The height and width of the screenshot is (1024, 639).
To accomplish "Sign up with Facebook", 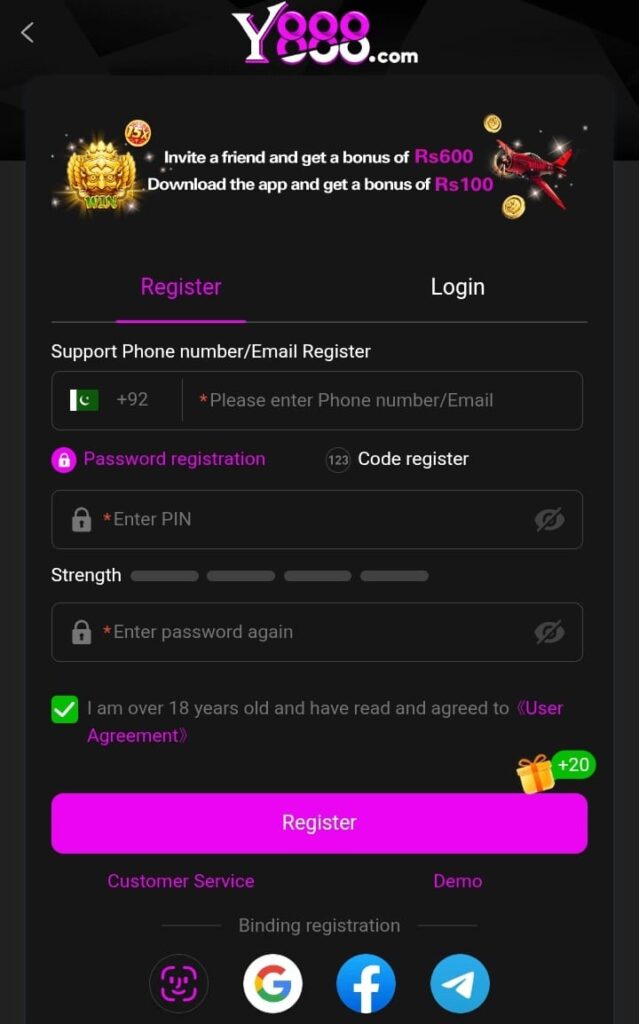I will pos(366,984).
